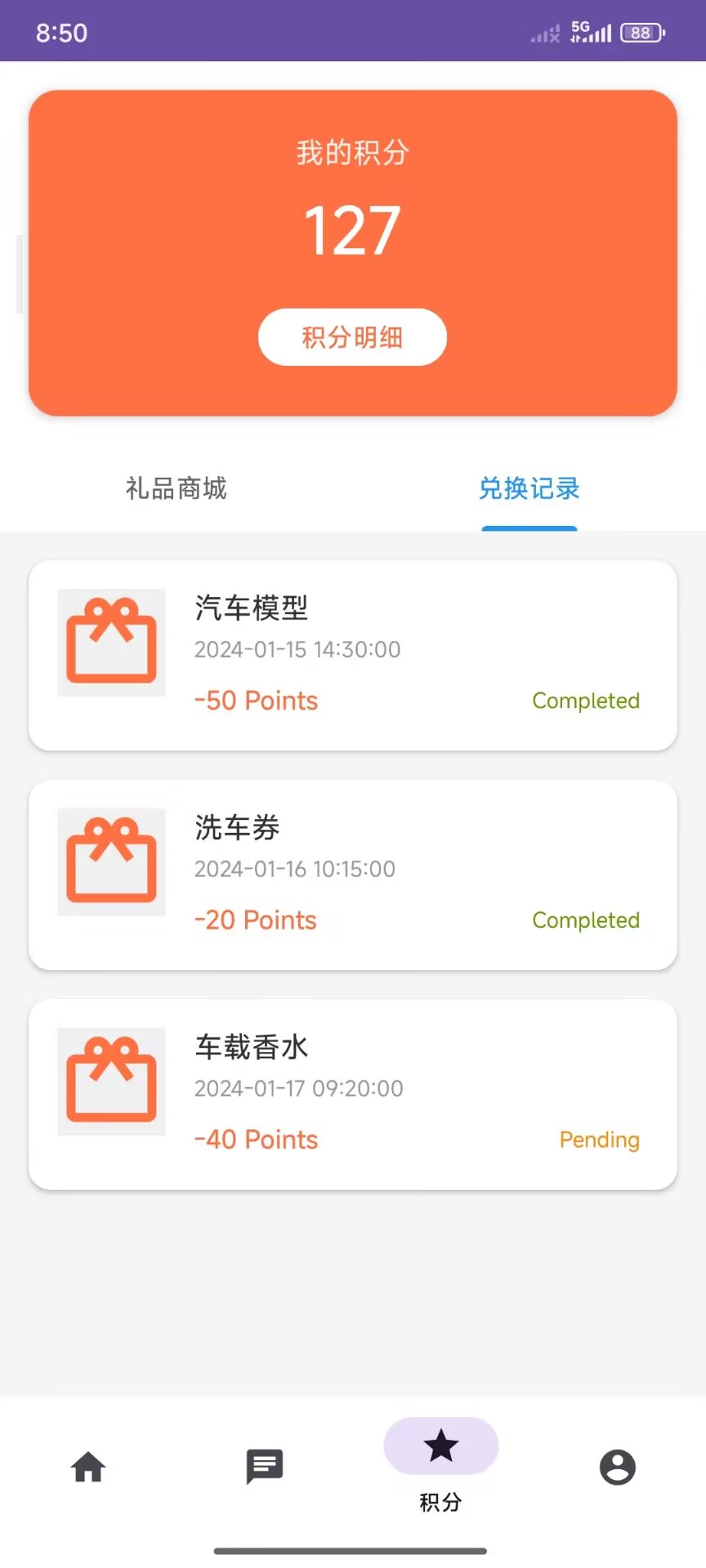The image size is (706, 1568).
Task: View the 洗车券 redemption record
Action: point(352,875)
